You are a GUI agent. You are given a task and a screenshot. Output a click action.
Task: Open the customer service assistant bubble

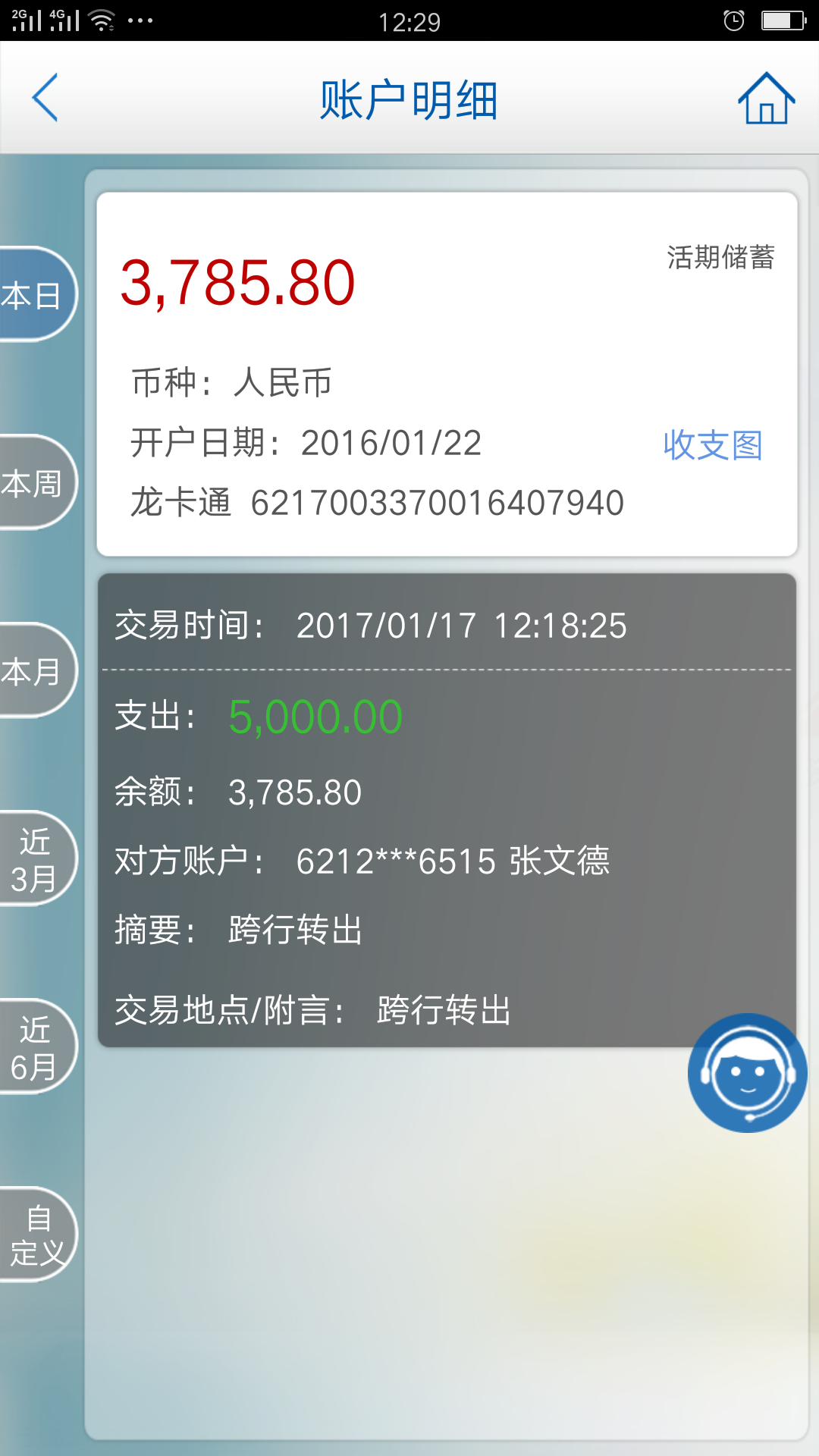pos(747,1072)
